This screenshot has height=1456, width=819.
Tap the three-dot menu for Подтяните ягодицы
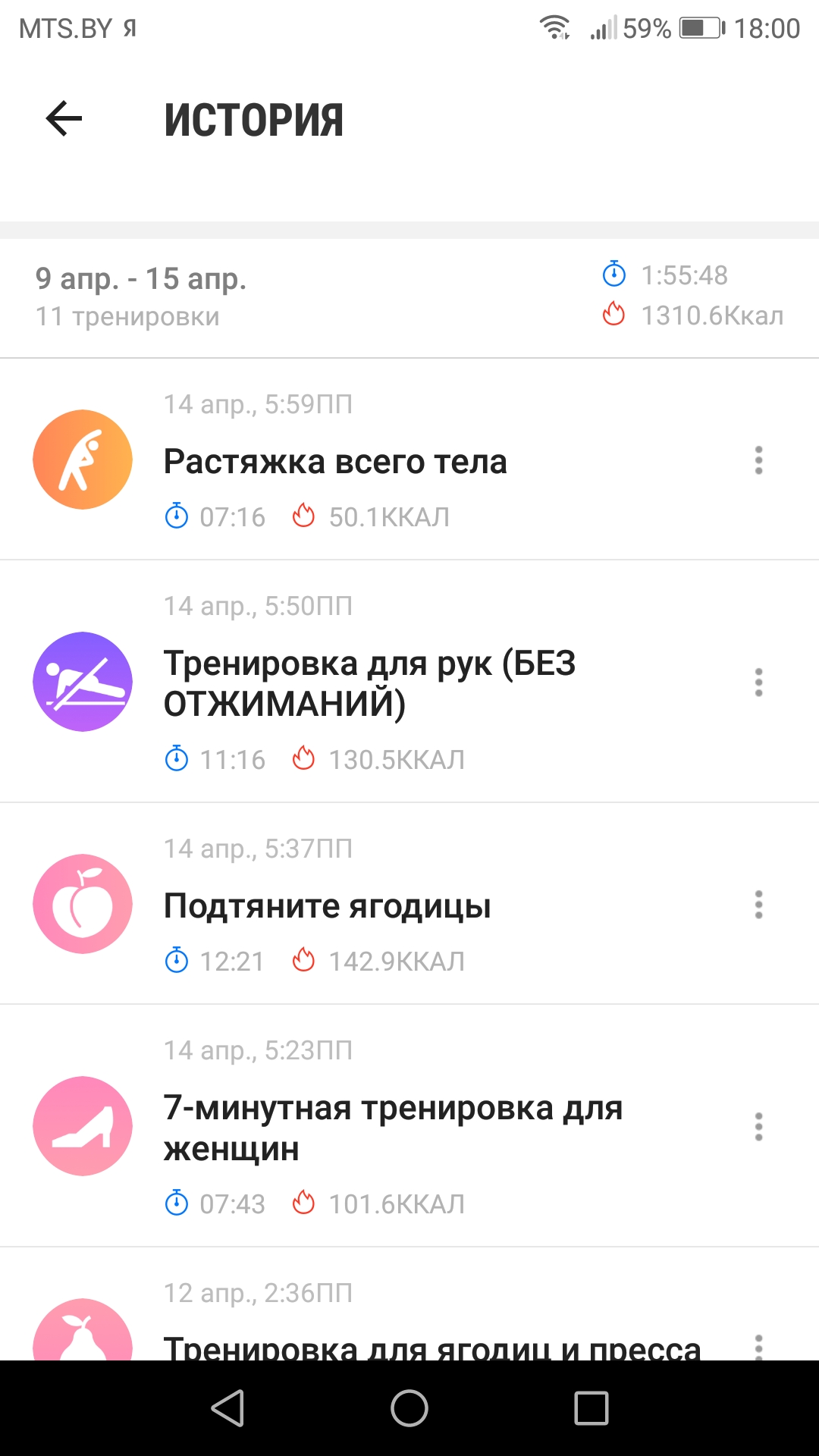[758, 905]
